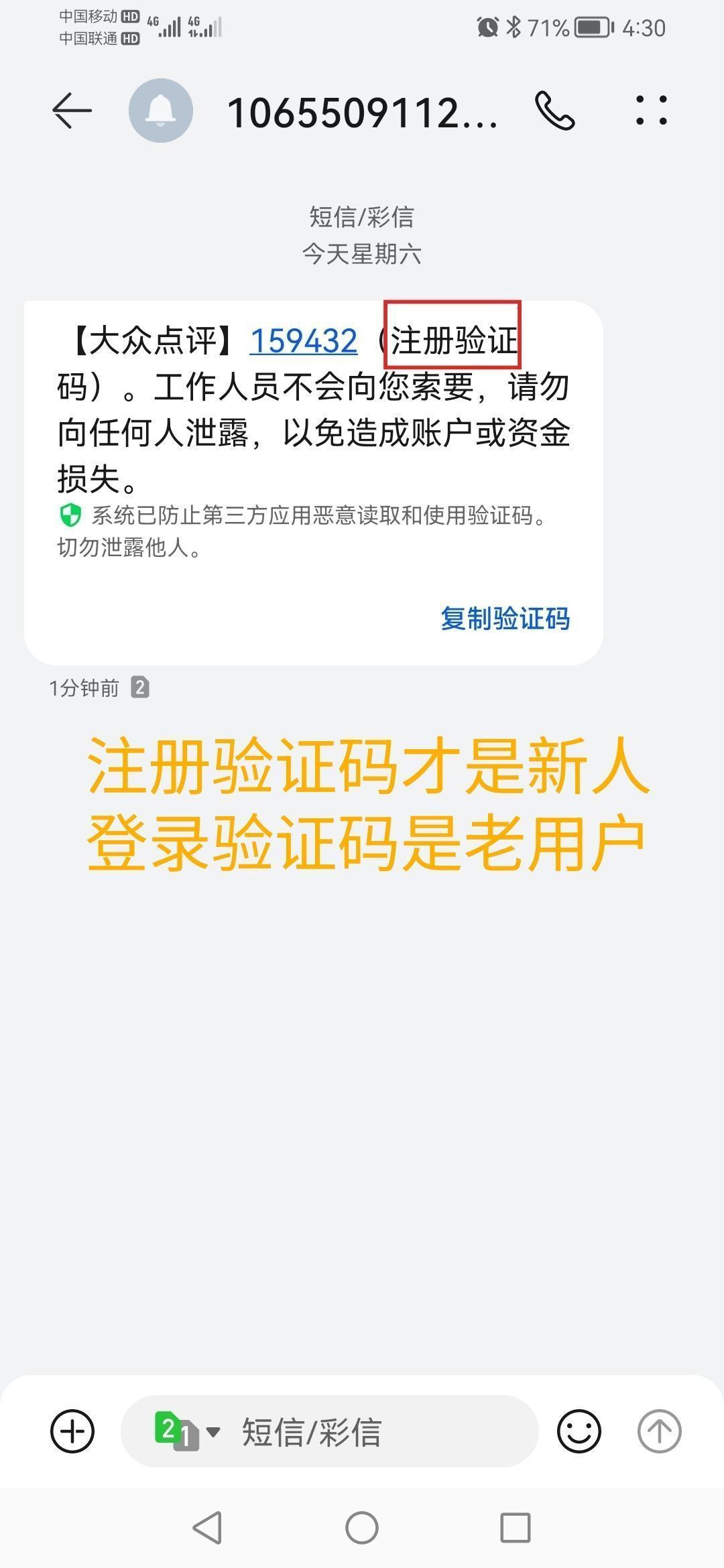
Task: Open the four-dot overflow menu
Action: pos(651,111)
